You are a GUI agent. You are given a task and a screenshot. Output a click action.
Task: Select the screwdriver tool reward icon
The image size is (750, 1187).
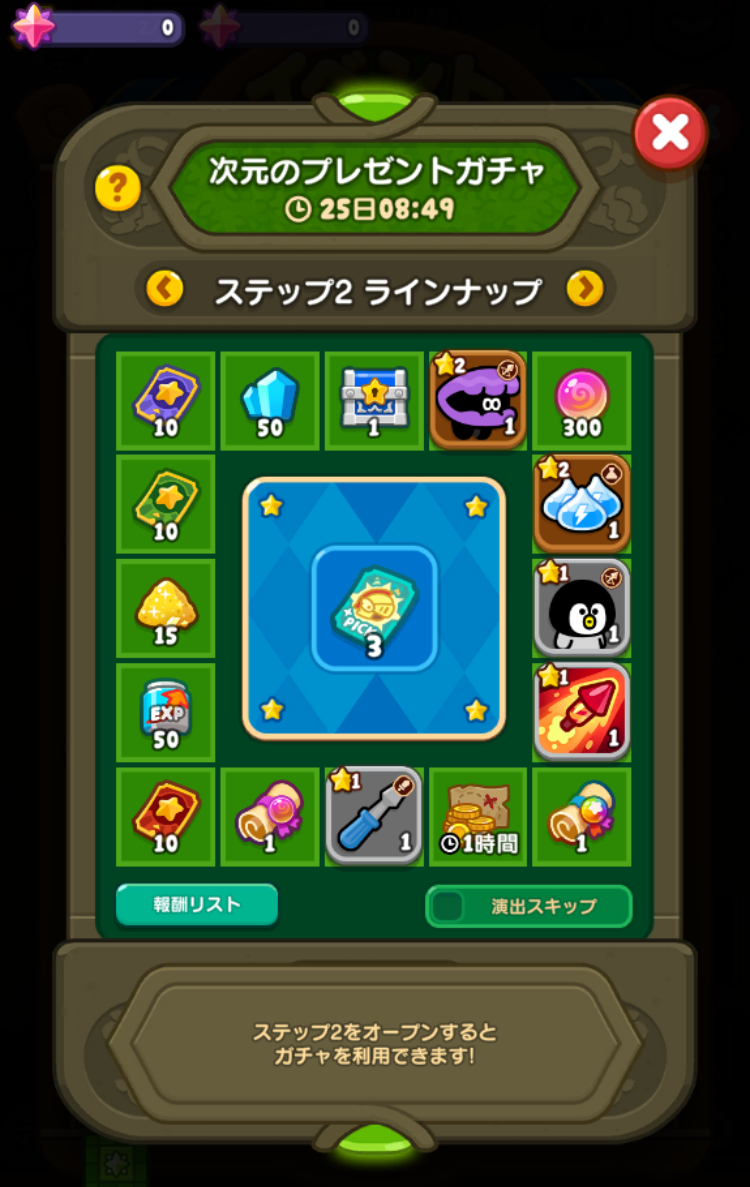pos(373,816)
